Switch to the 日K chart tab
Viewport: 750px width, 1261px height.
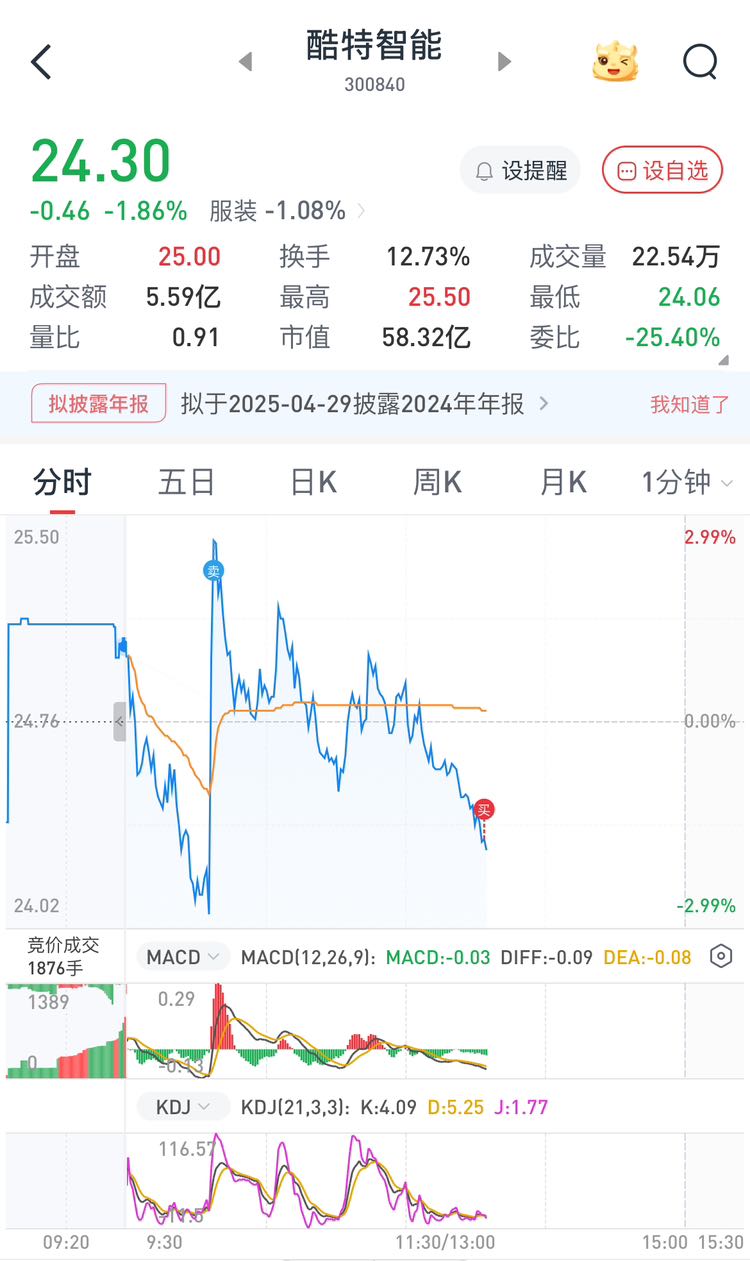tap(313, 483)
